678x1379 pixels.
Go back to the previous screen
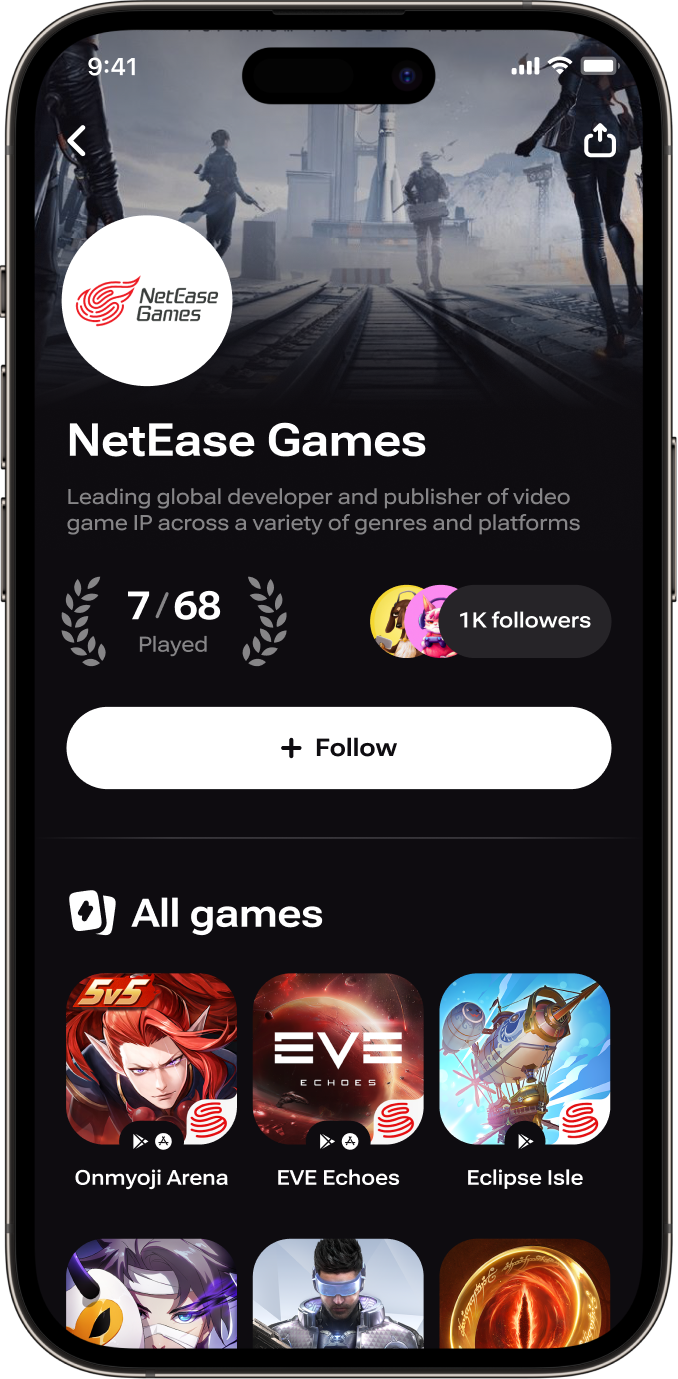tap(77, 141)
